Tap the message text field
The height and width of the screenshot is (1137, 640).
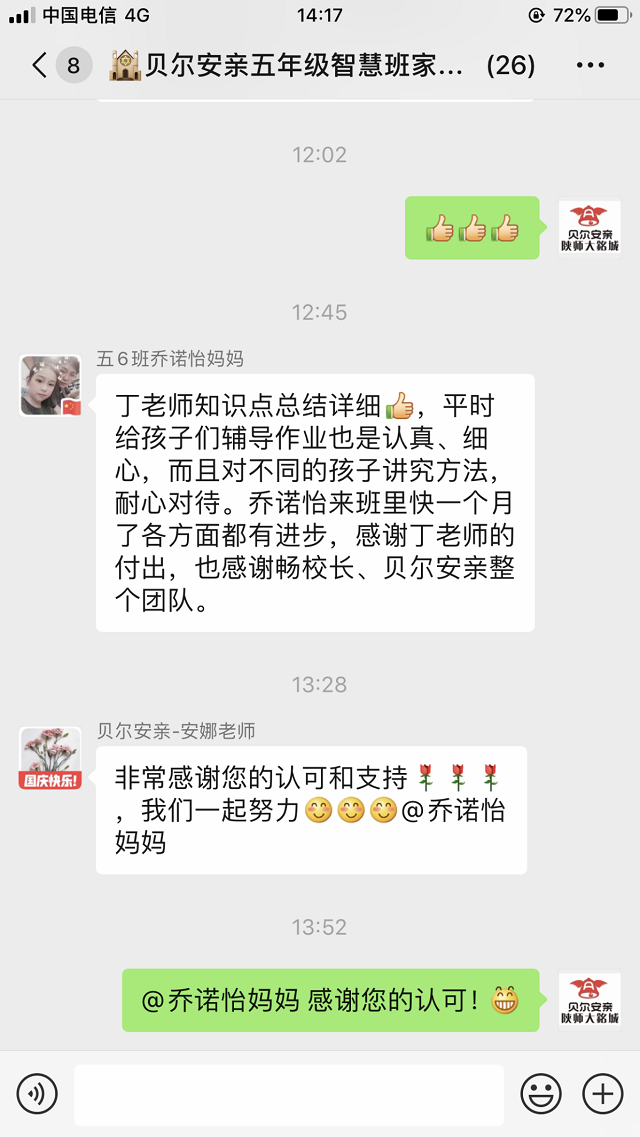(x=288, y=1094)
